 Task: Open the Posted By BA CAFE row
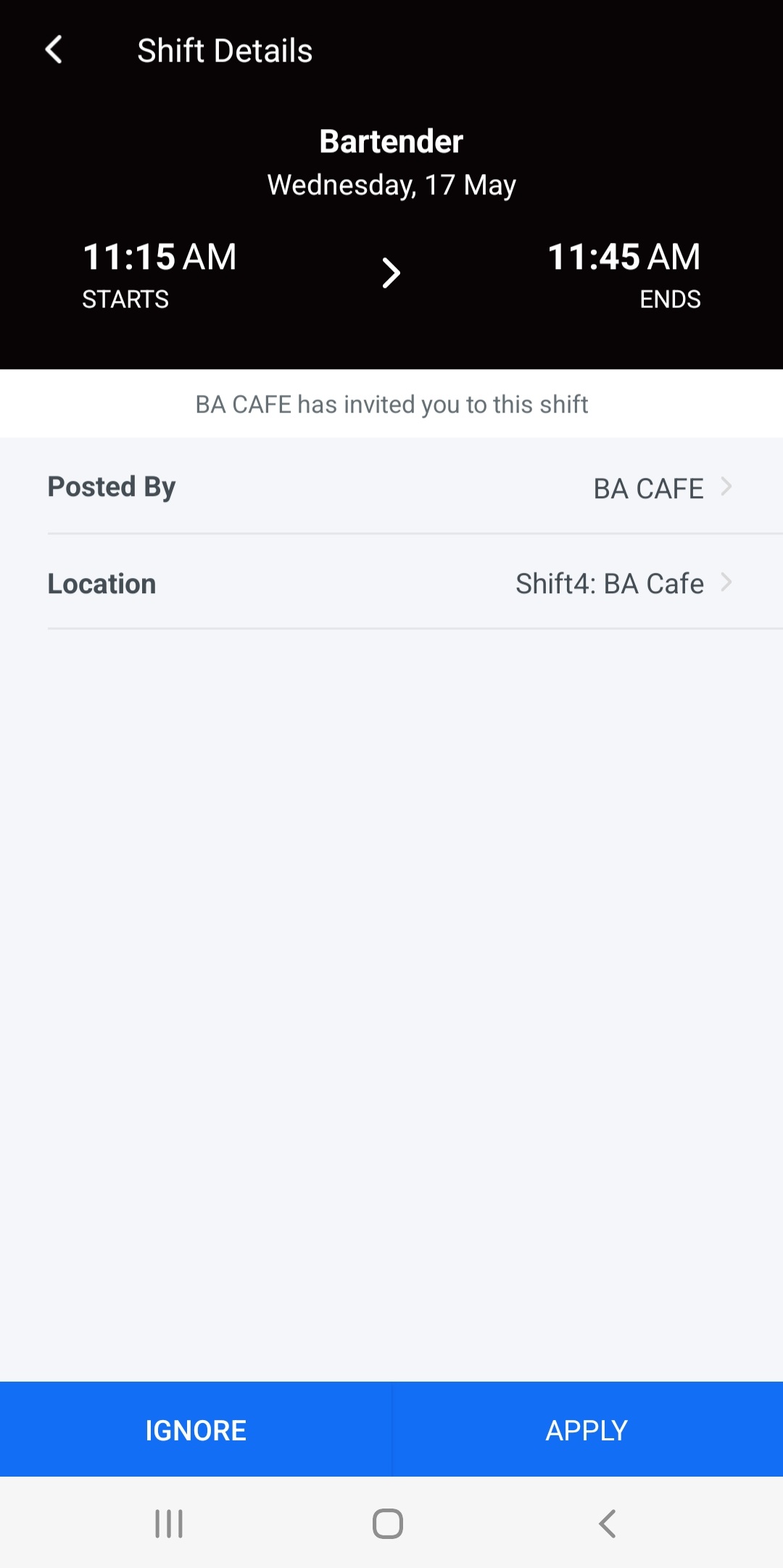391,487
